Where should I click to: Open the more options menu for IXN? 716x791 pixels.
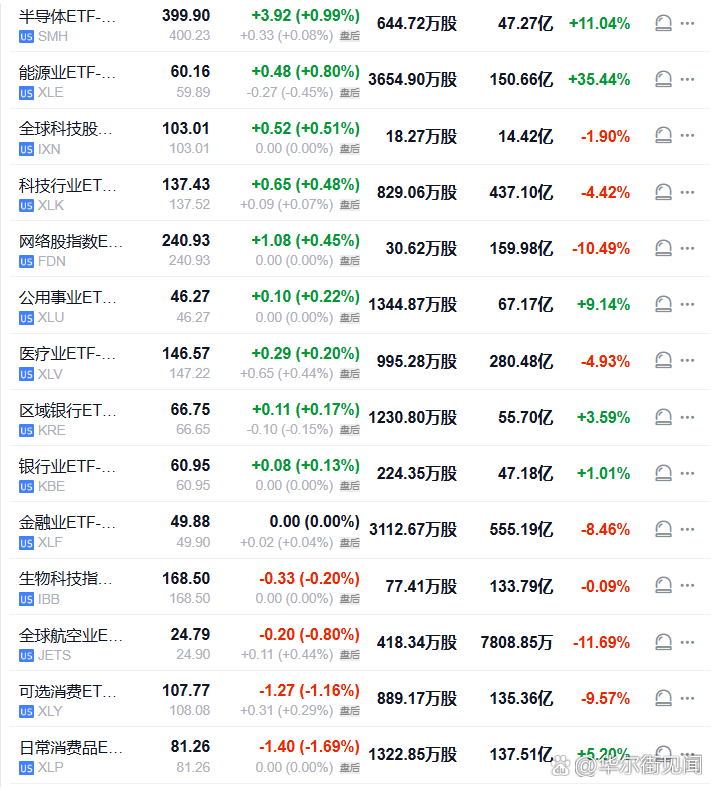click(687, 136)
